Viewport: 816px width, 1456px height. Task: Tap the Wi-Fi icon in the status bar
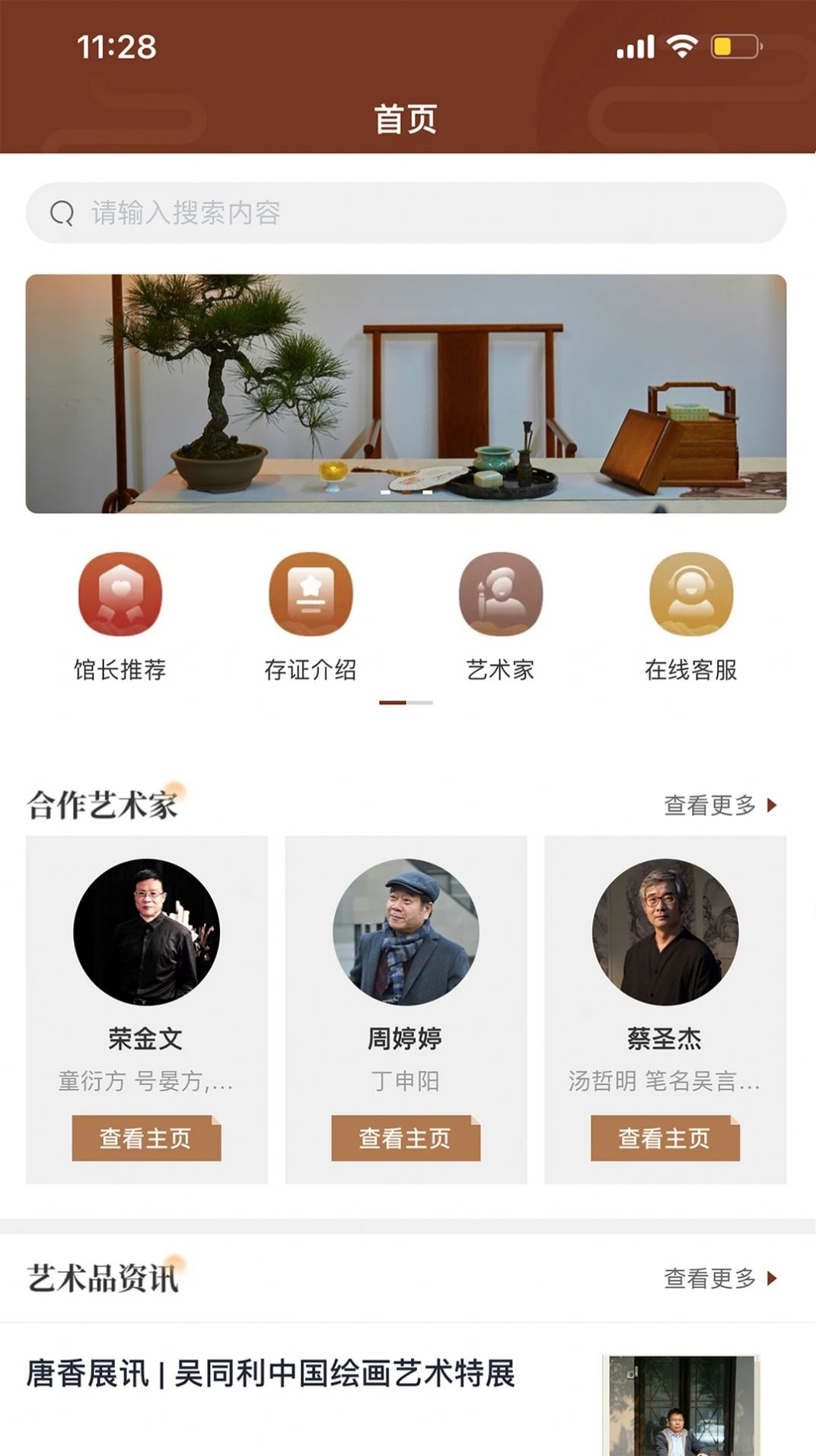(x=683, y=47)
